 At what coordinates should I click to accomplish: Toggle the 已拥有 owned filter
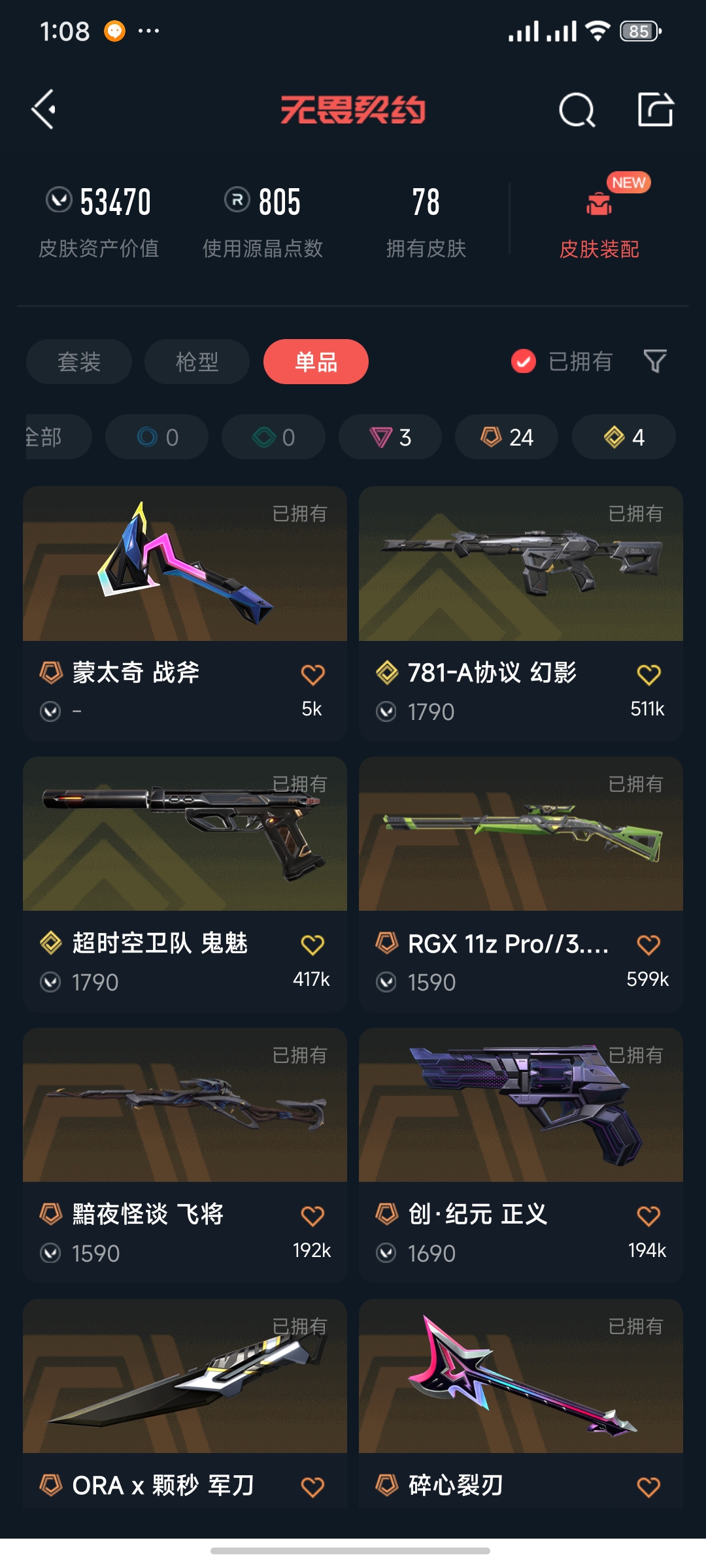562,361
